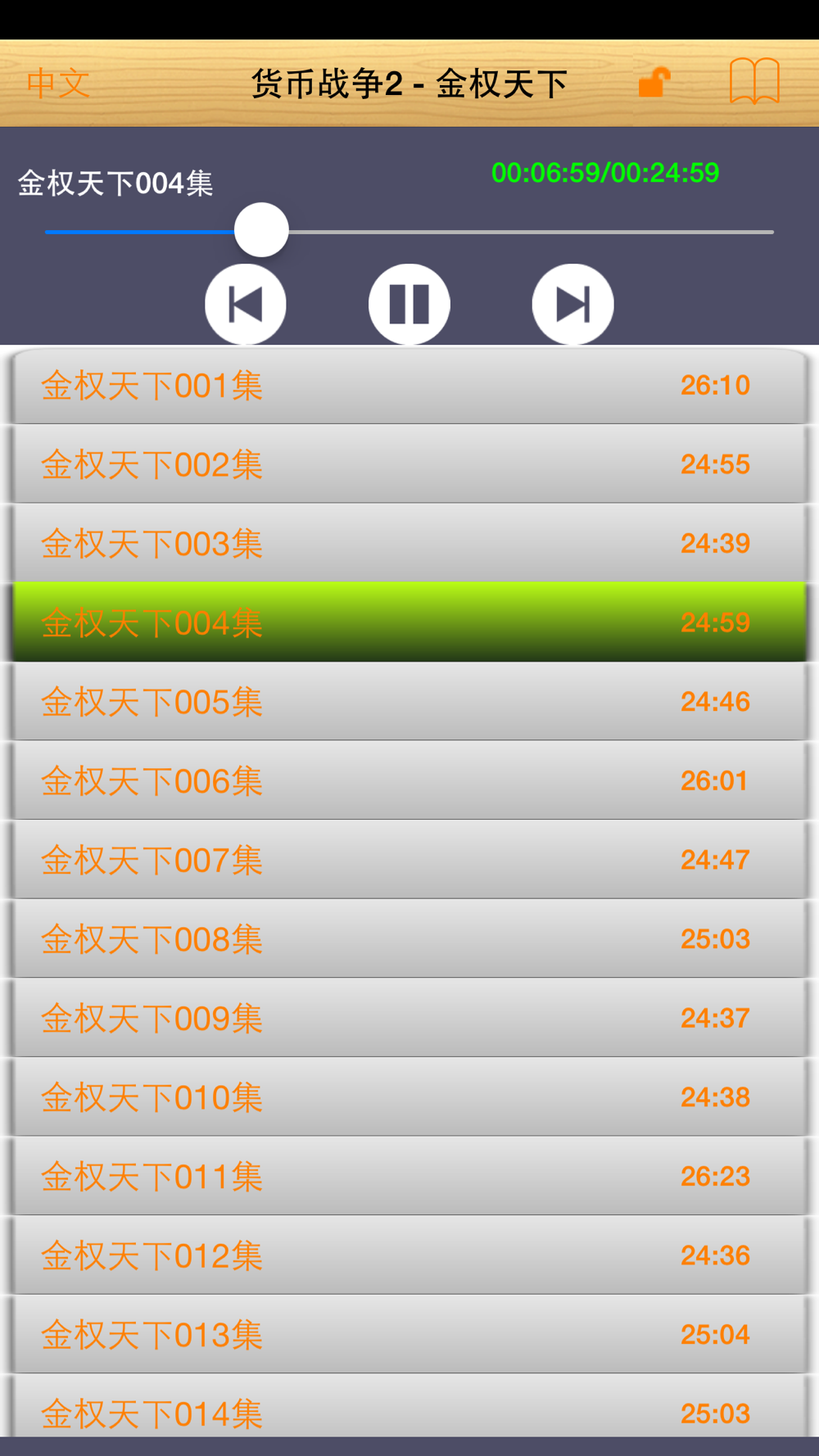Open 金权天下011集 lasting 26:23

point(409,1177)
